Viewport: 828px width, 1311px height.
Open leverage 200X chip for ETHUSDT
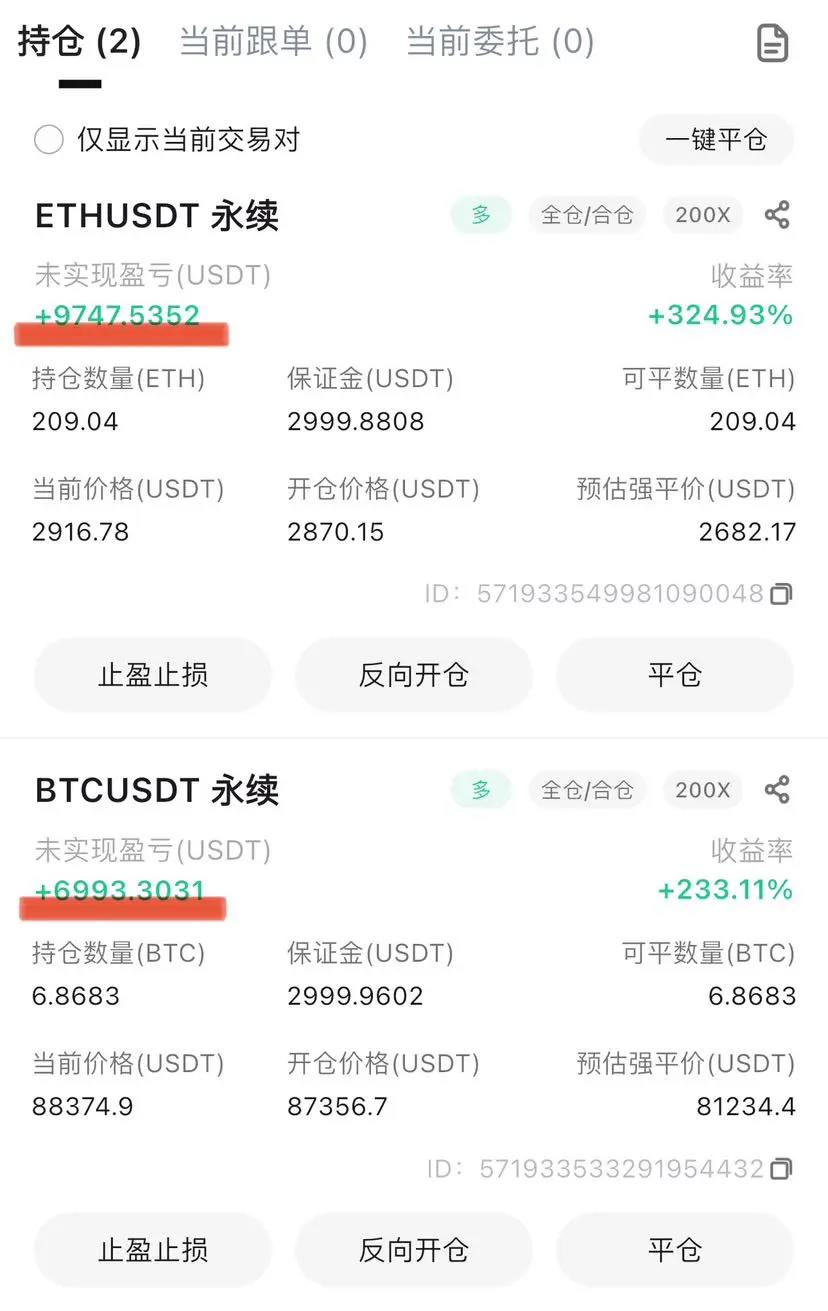pyautogui.click(x=702, y=215)
